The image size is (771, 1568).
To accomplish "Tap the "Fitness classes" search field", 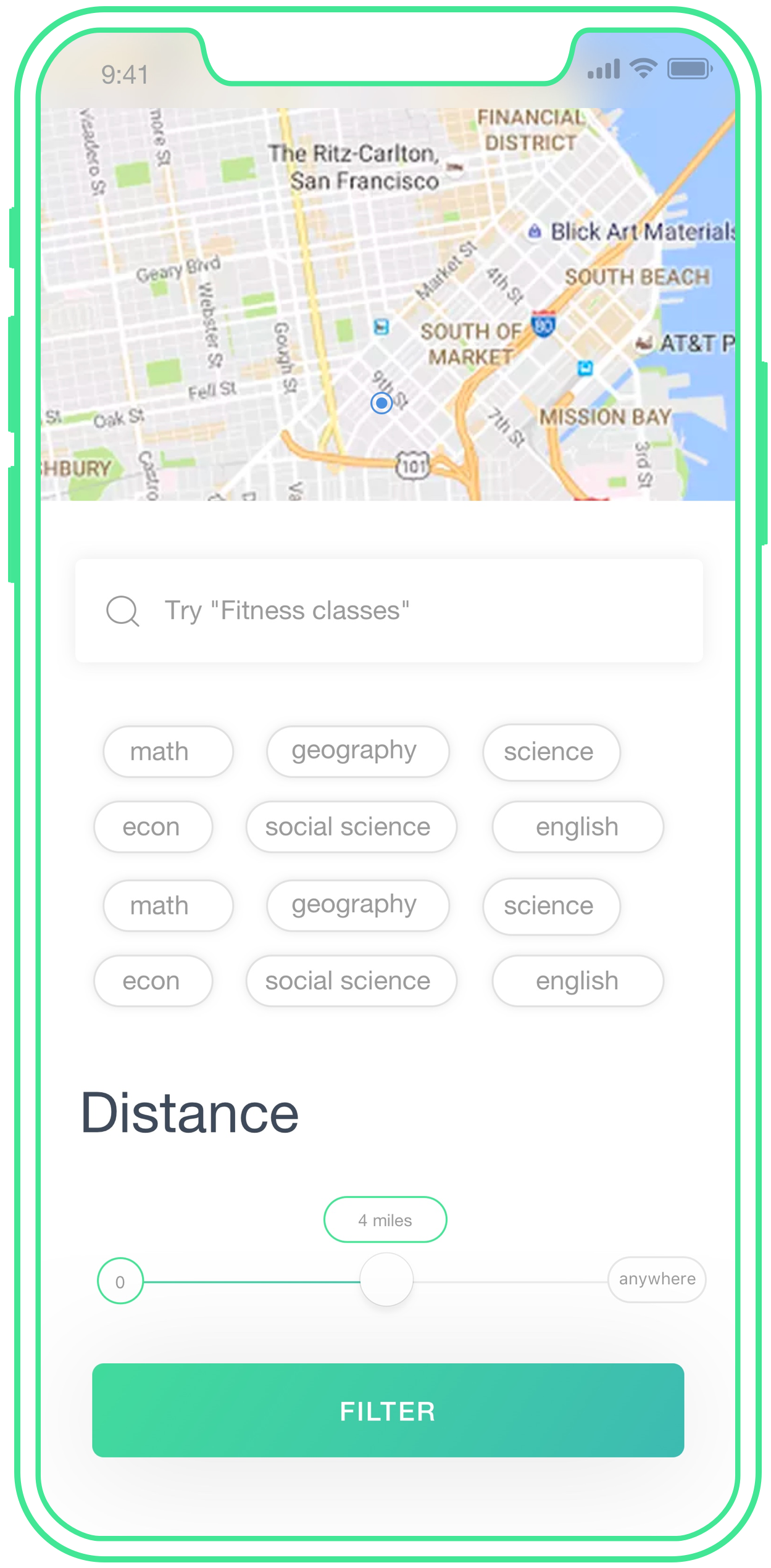I will [389, 610].
